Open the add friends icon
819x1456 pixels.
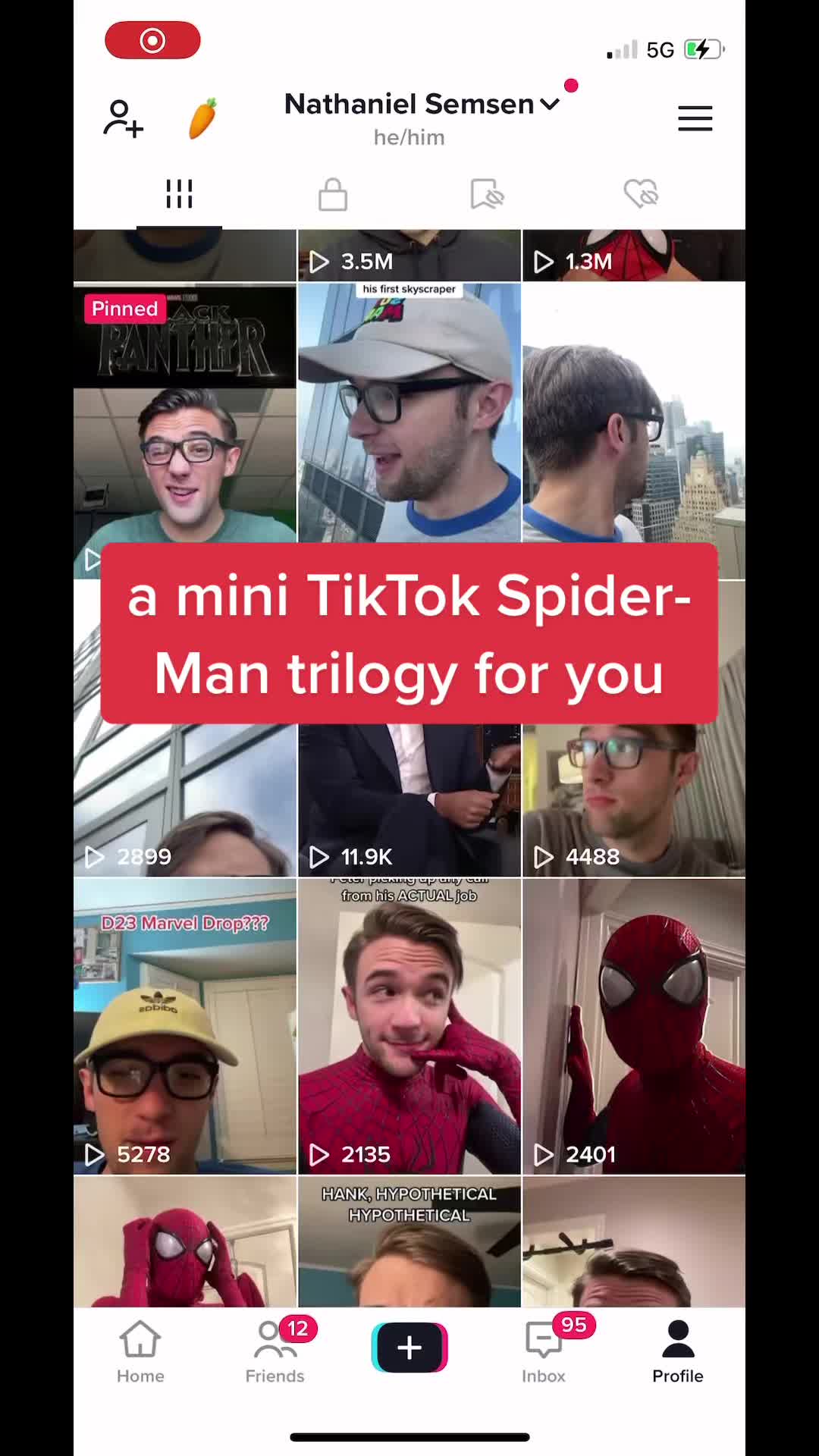(x=123, y=119)
